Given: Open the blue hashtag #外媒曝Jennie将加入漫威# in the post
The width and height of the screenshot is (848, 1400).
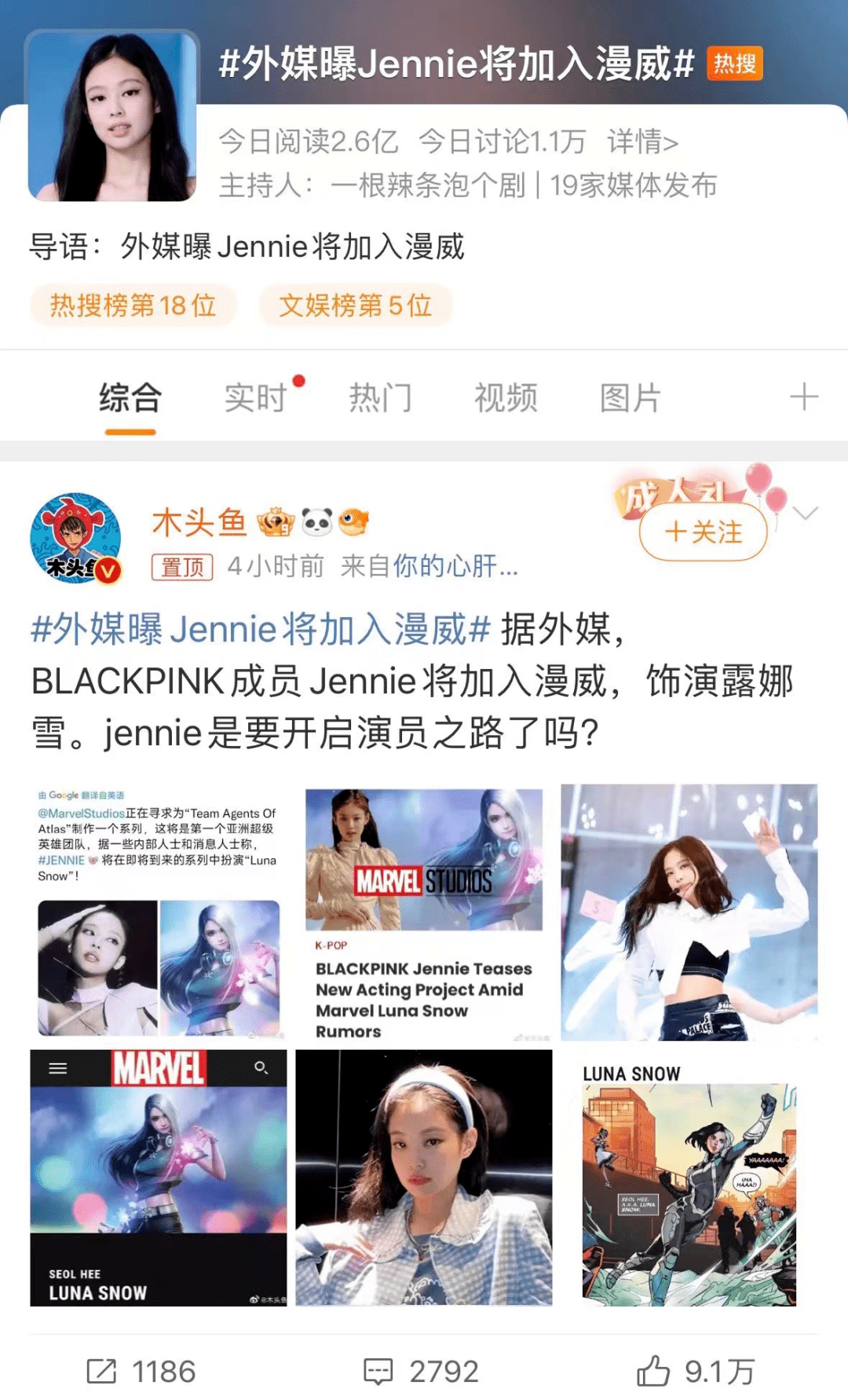Looking at the screenshot, I should (261, 630).
